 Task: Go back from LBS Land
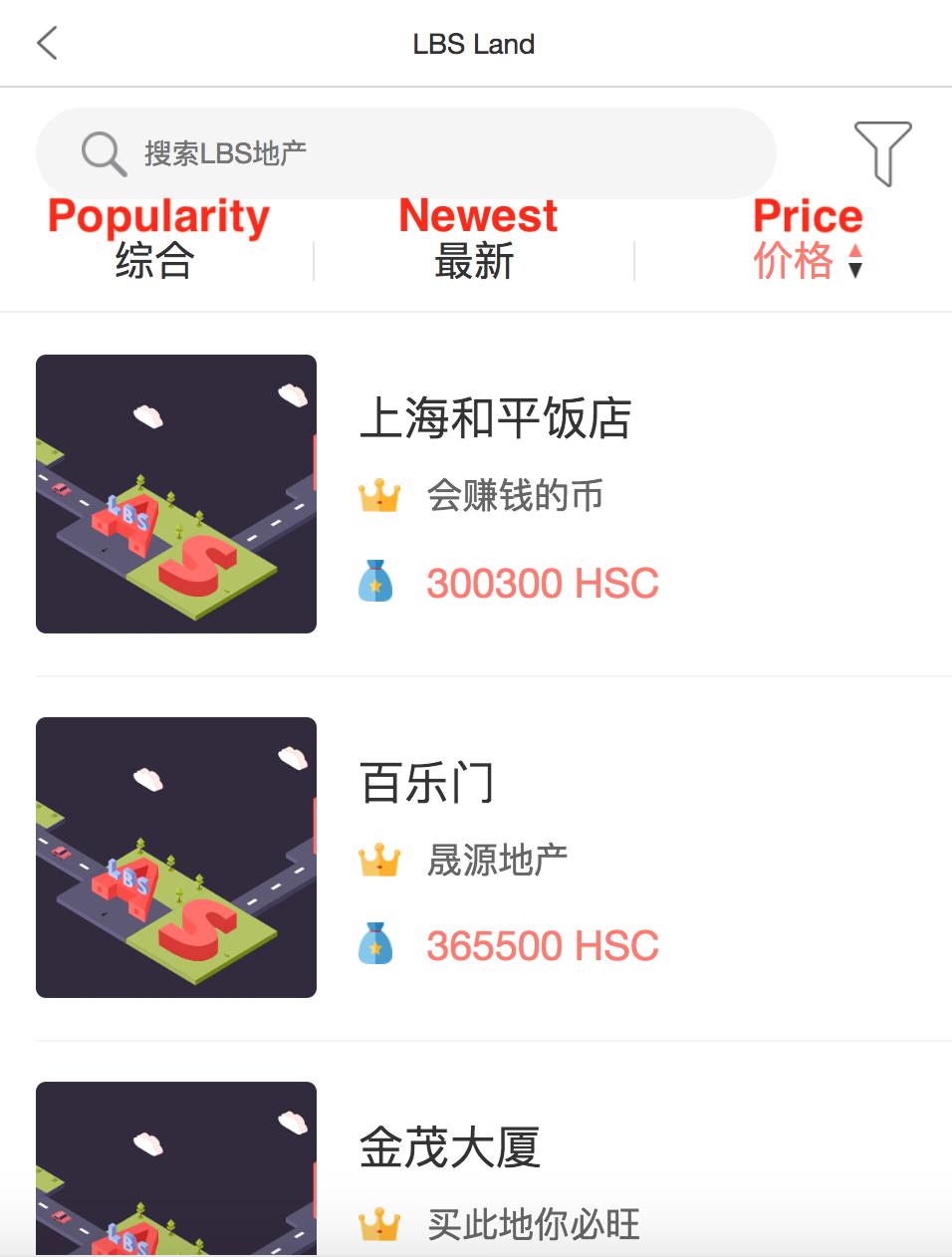click(47, 44)
